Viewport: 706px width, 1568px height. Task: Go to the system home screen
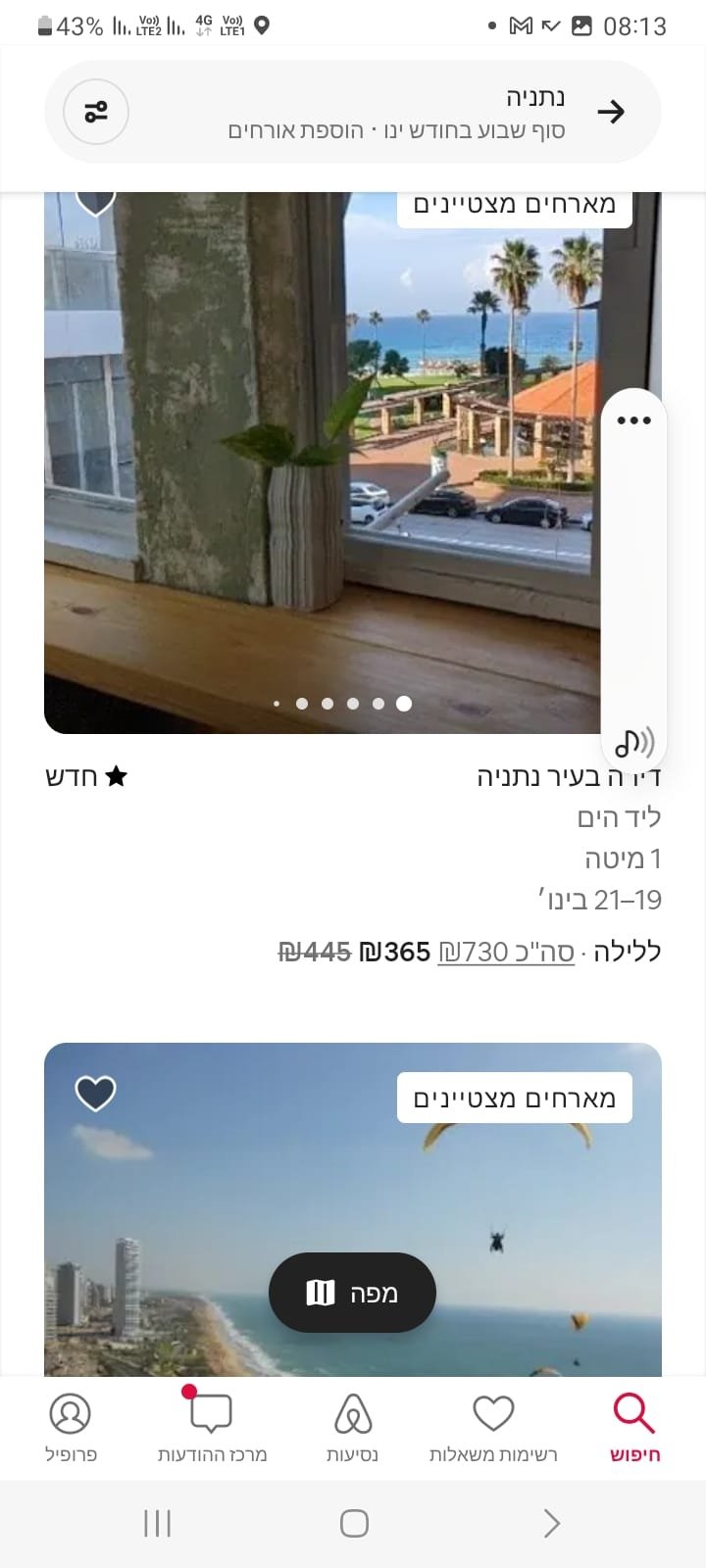click(x=353, y=1523)
